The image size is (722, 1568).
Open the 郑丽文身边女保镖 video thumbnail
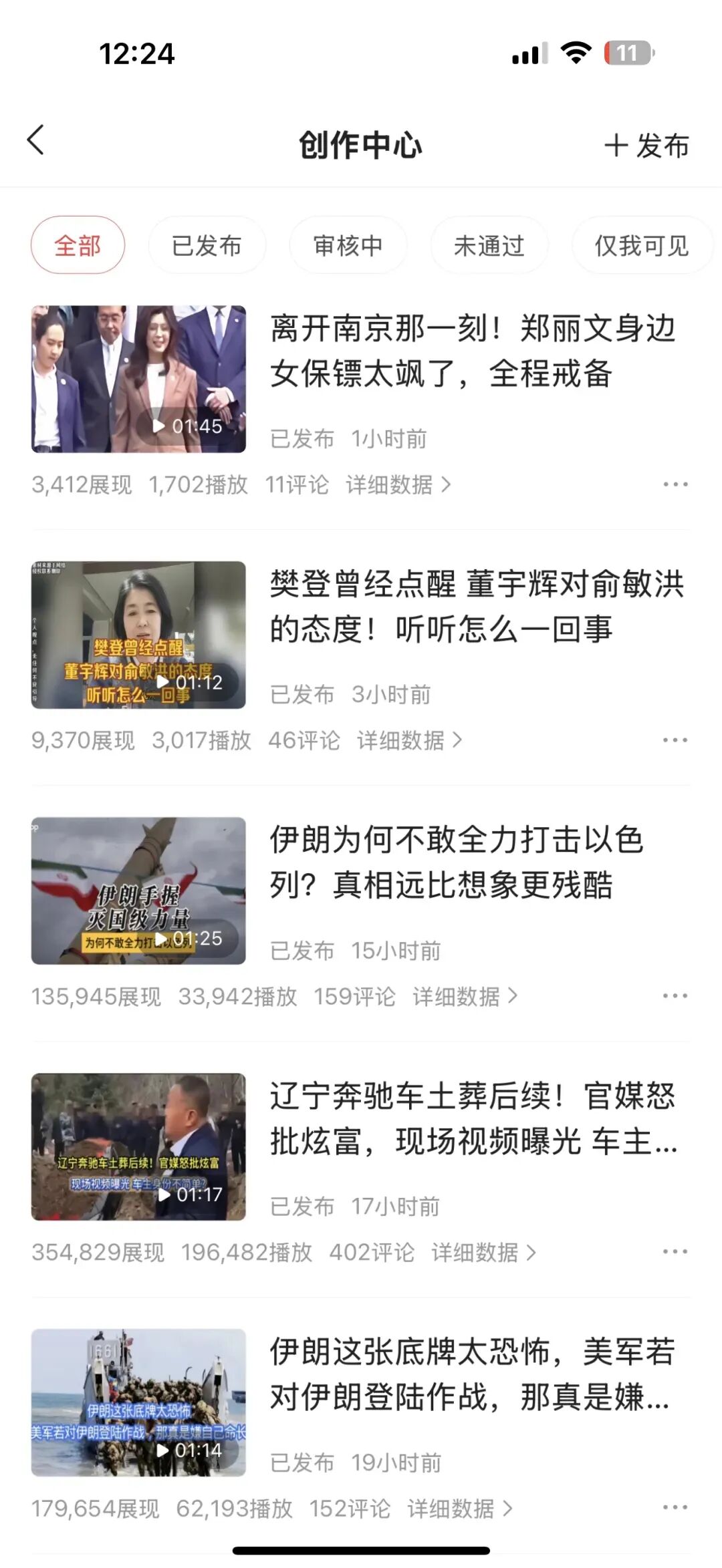coord(138,379)
